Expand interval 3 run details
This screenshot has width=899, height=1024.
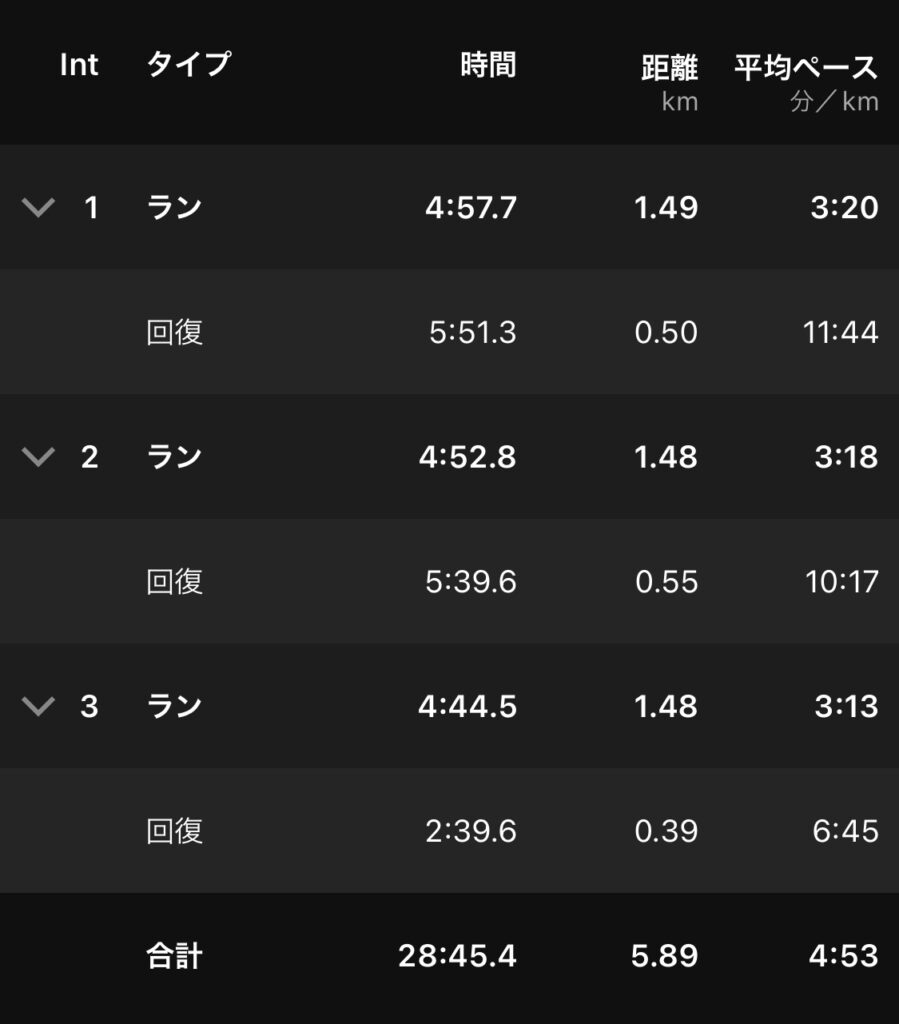point(38,706)
